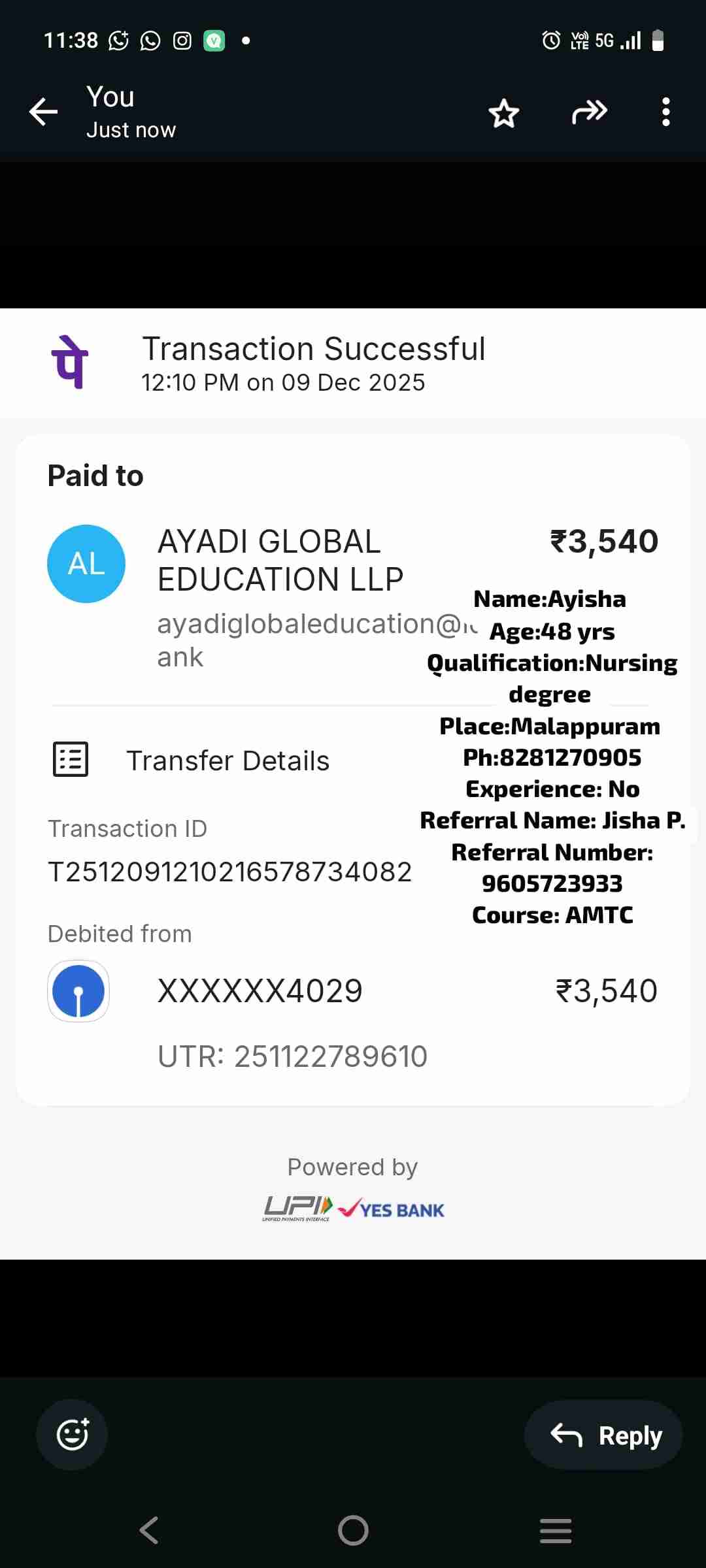Go to the system home screen
The width and height of the screenshot is (706, 1568).
click(353, 1530)
